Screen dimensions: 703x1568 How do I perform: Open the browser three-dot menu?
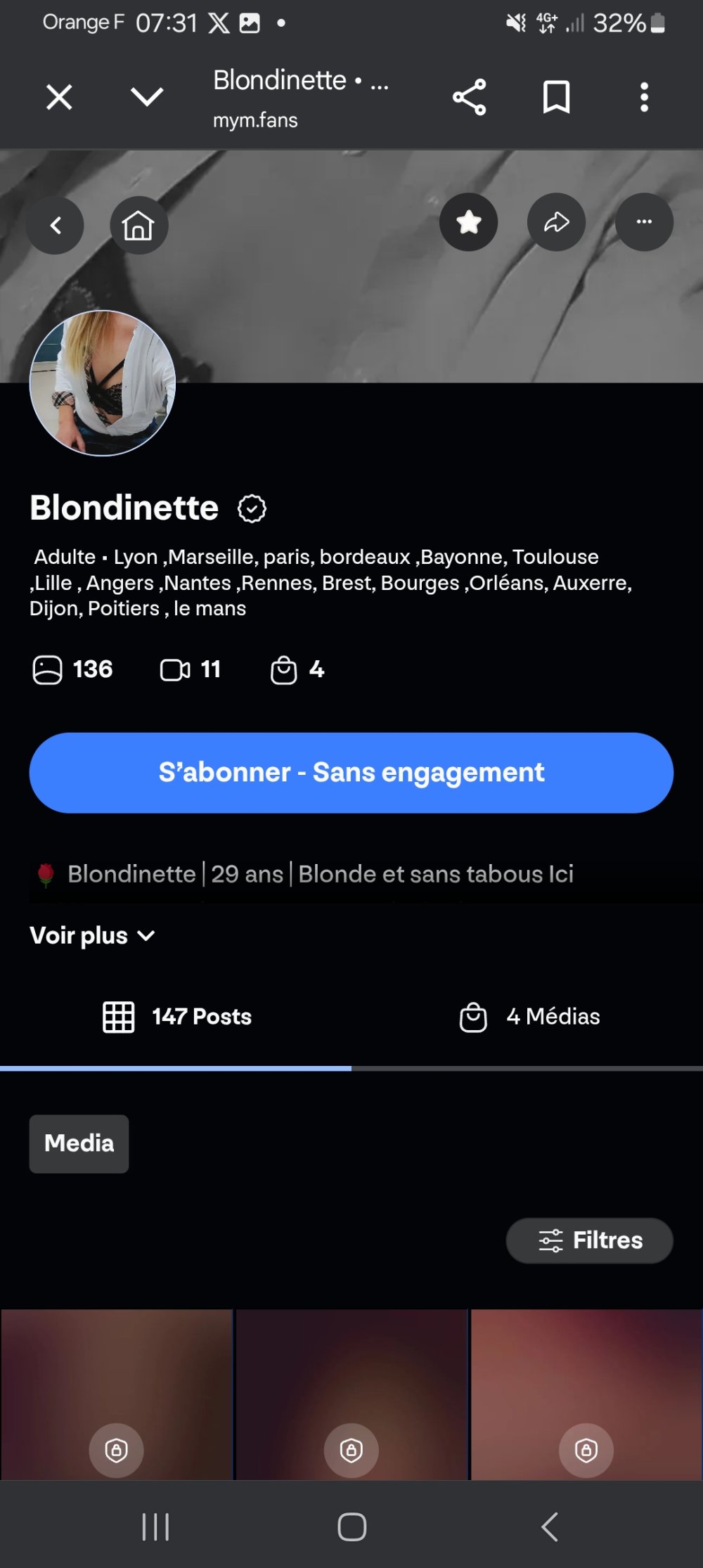pos(645,98)
